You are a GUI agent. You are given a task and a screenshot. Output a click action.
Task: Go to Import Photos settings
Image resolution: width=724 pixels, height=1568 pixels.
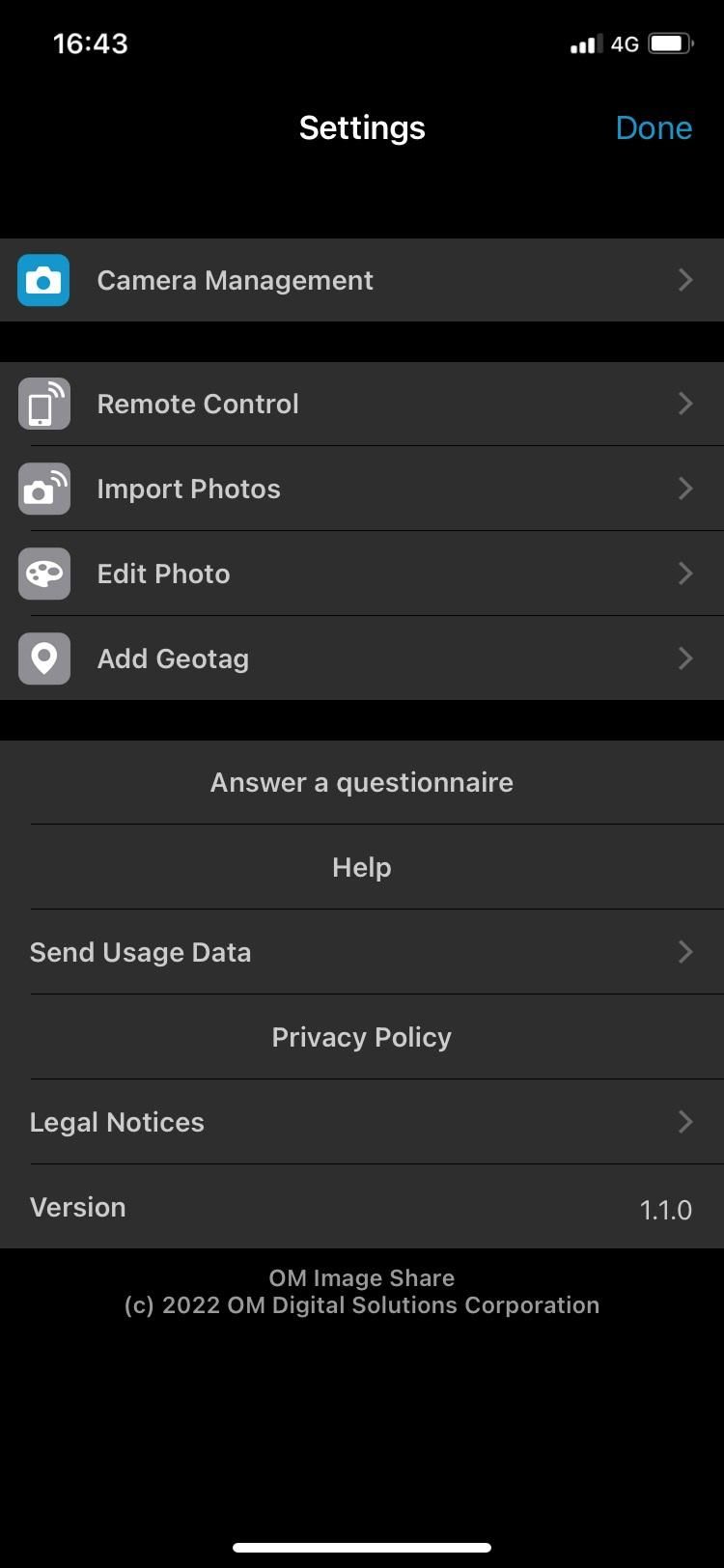pyautogui.click(x=362, y=489)
